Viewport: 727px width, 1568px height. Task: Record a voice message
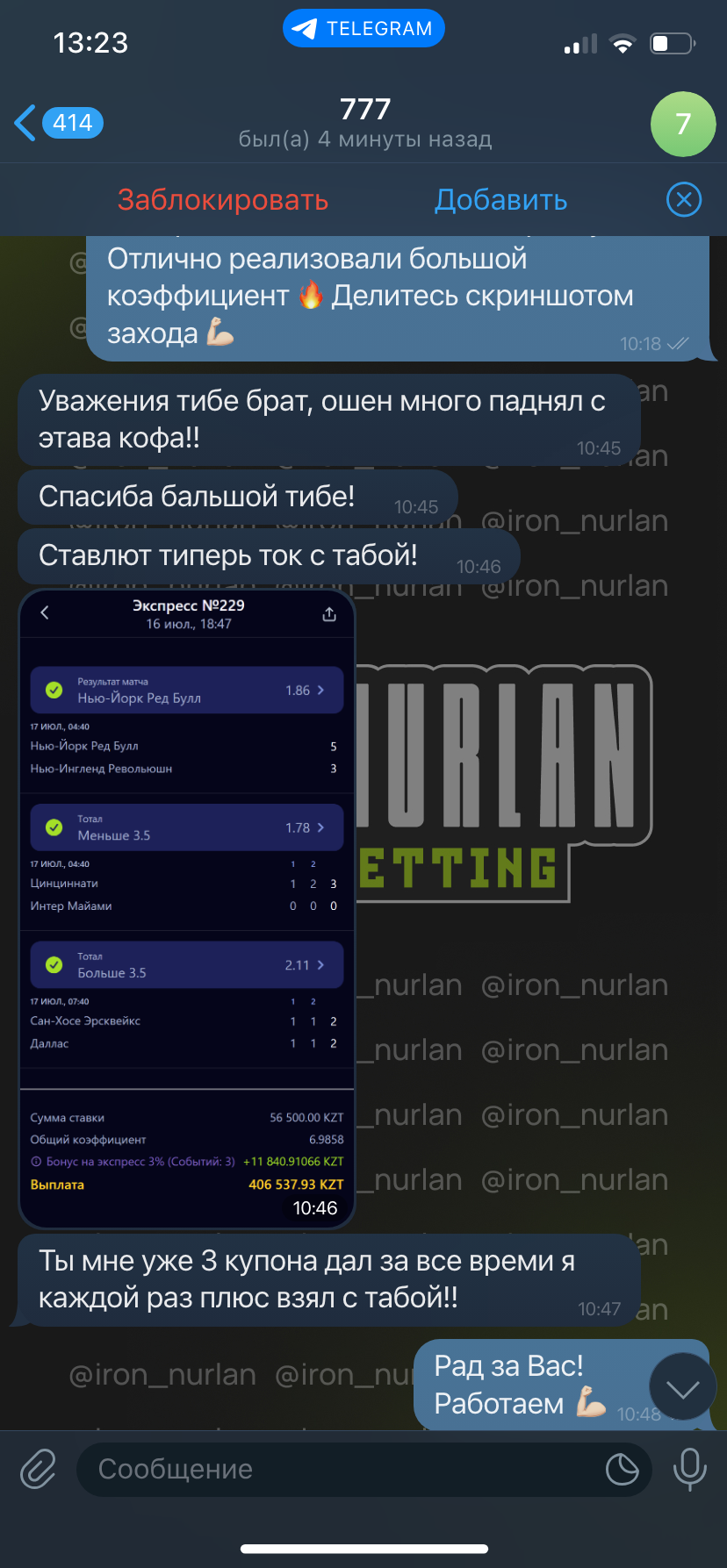(x=689, y=1469)
